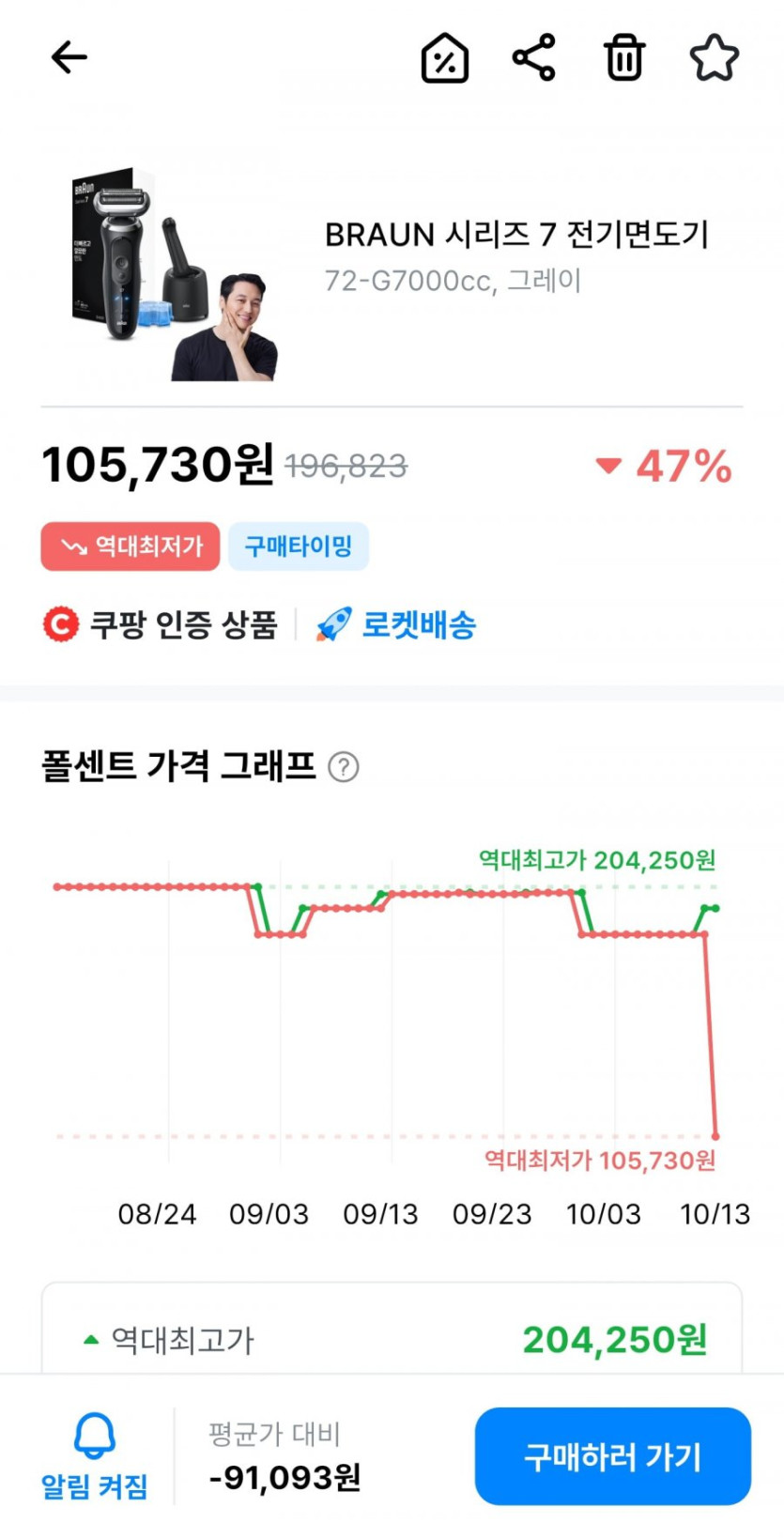This screenshot has width=784, height=1538.
Task: Tap the 역대최저가 badge
Action: tap(130, 546)
